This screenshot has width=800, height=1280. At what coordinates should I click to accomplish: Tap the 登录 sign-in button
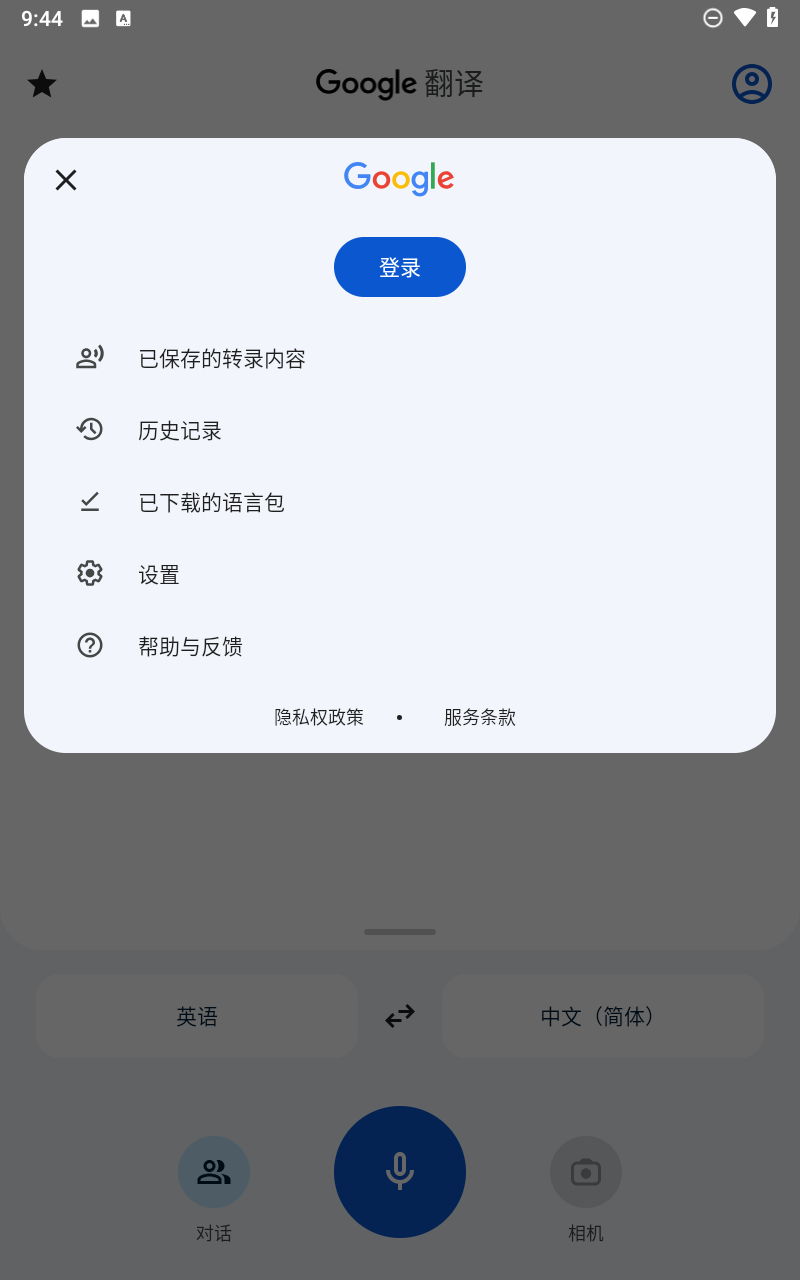click(399, 267)
